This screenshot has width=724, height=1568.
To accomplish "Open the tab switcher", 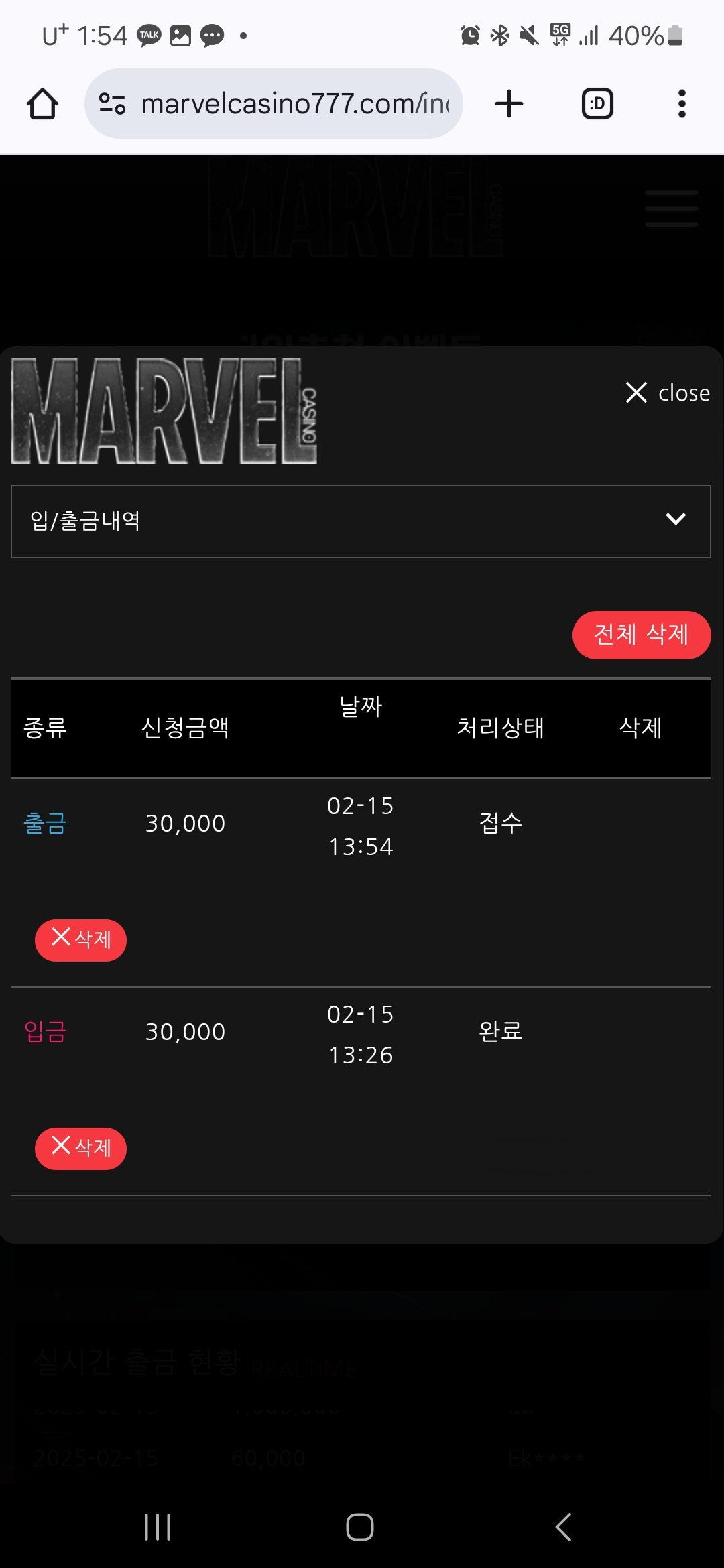I will tap(597, 104).
